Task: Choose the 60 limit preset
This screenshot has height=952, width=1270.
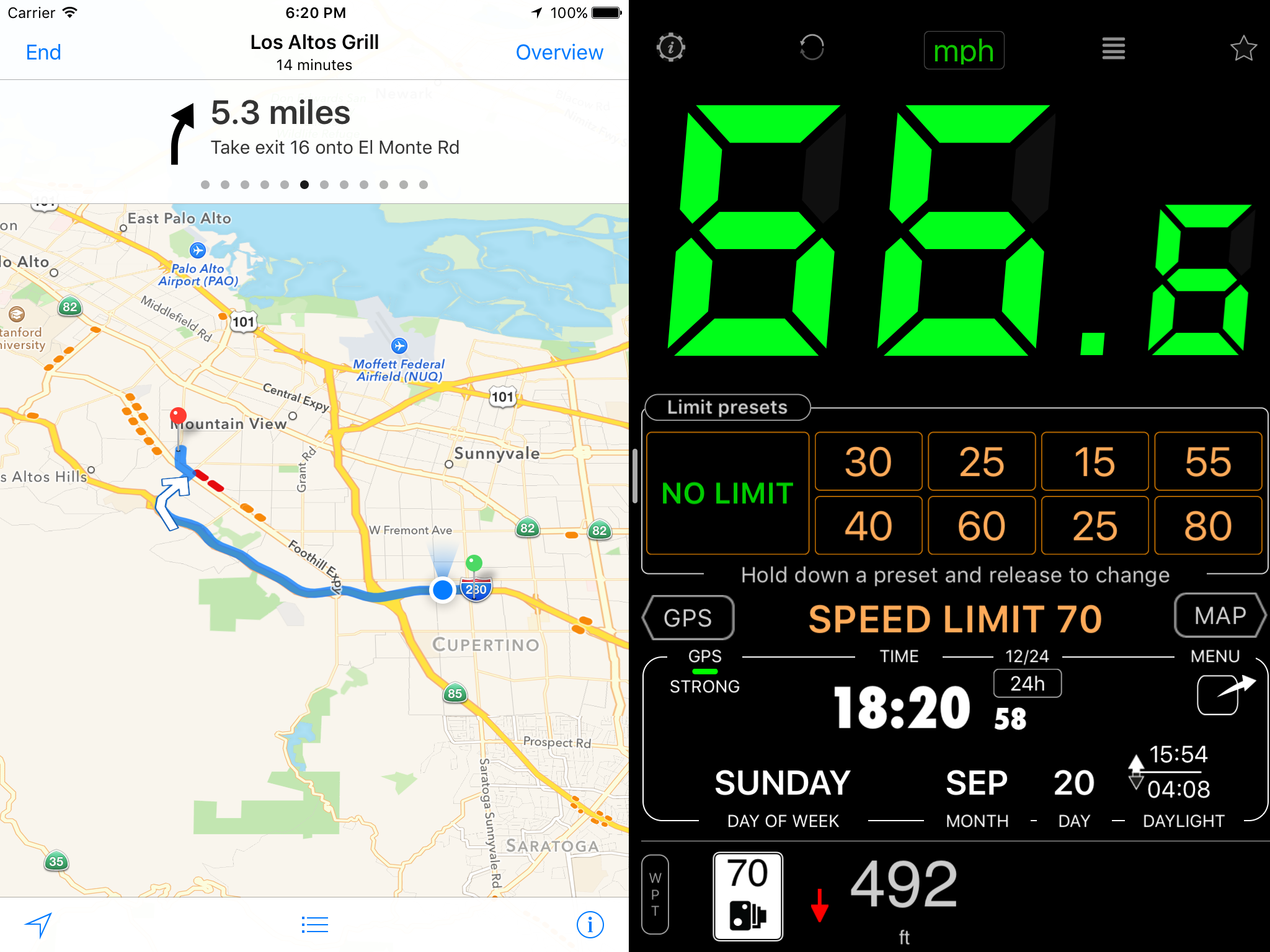Action: coord(981,526)
